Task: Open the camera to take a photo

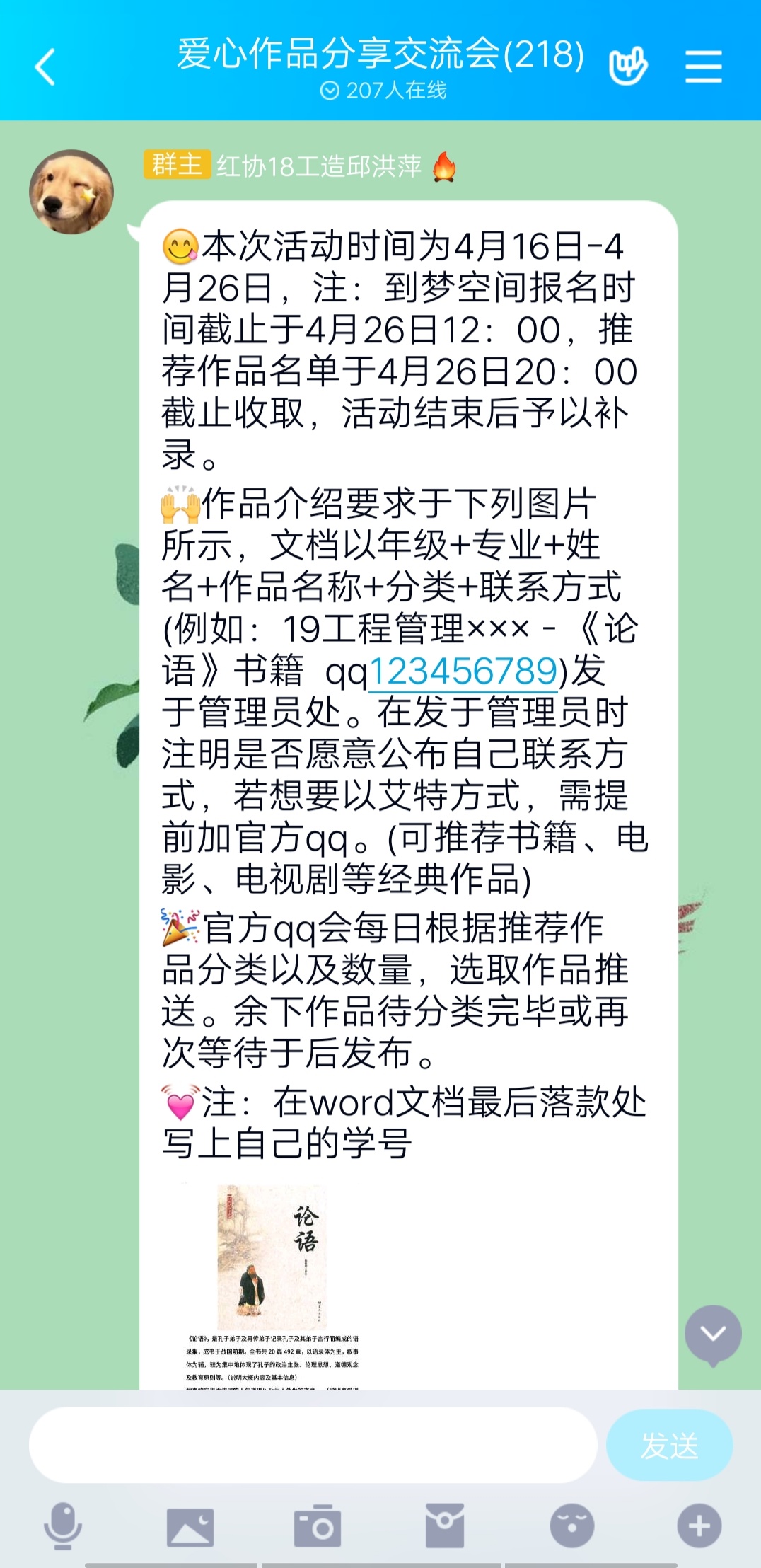Action: pos(318,1526)
